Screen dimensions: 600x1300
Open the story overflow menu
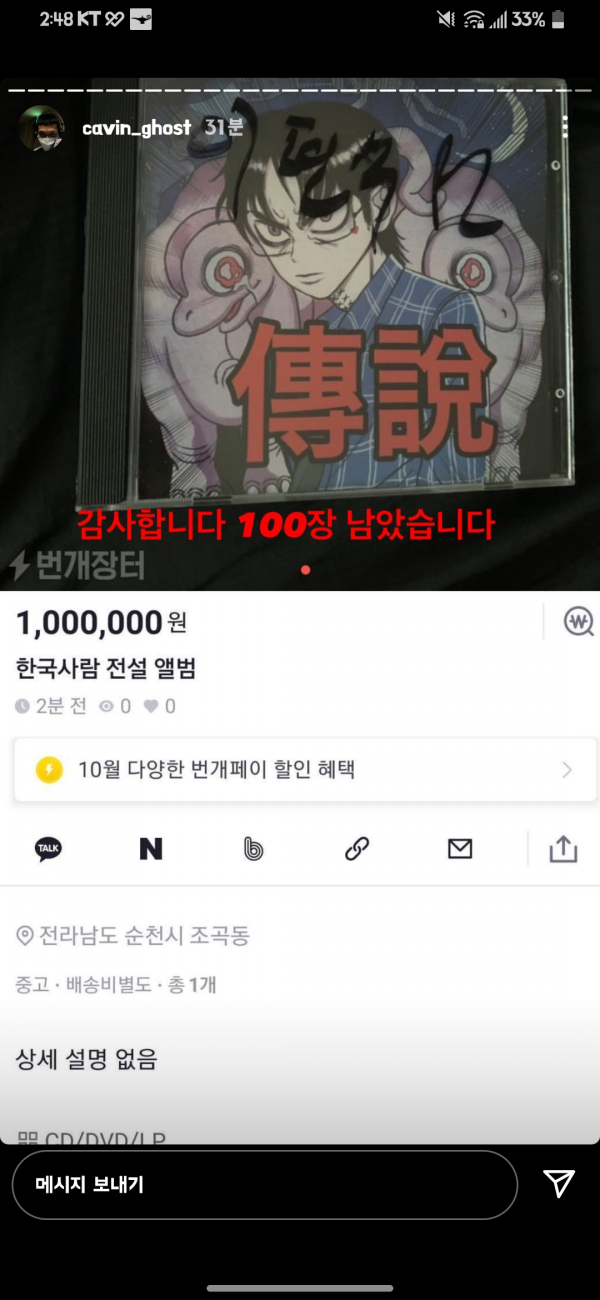565,127
